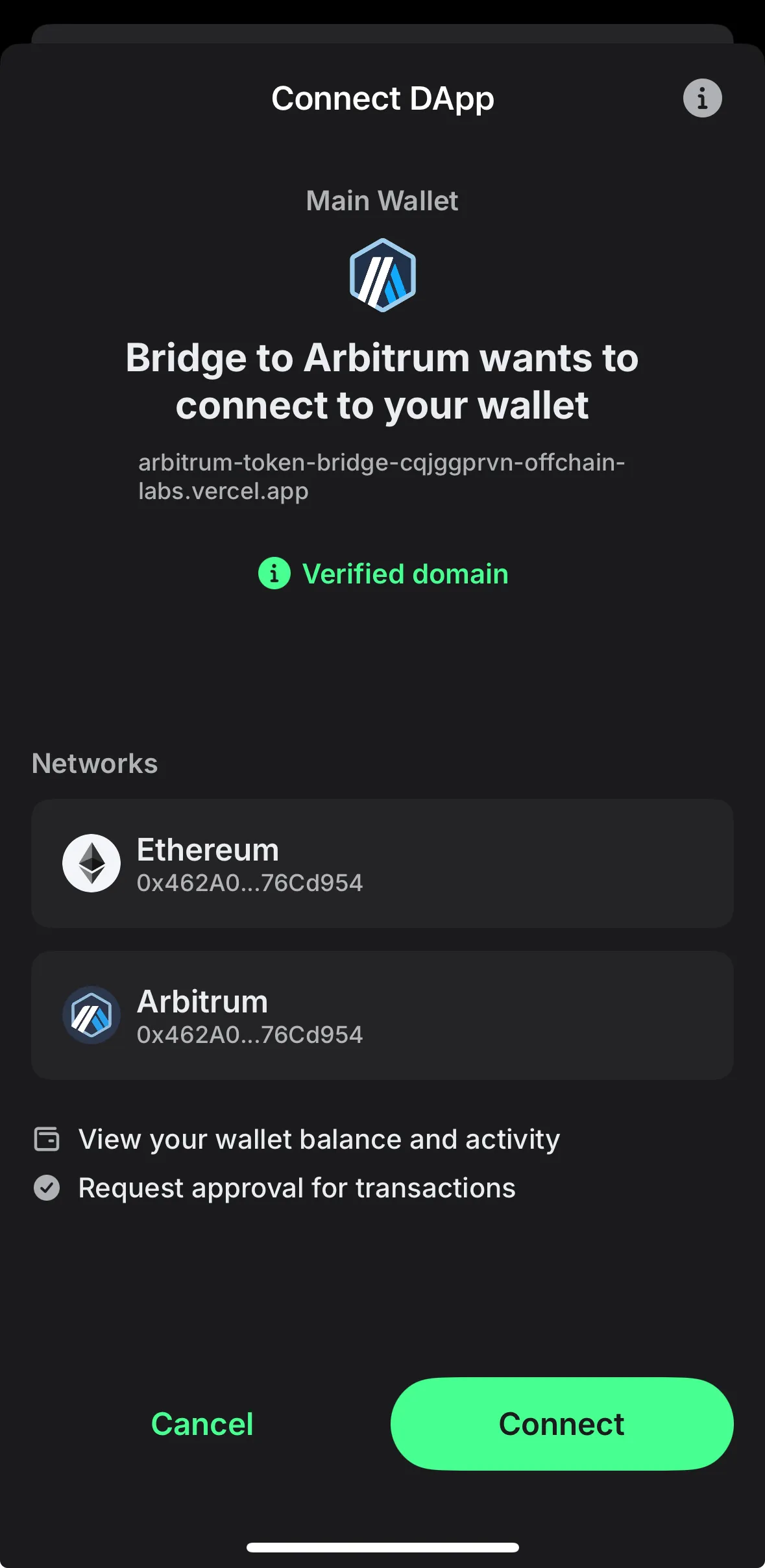Expand the Arbitrum account details
Screen dimensions: 765x1568
tap(382, 1015)
